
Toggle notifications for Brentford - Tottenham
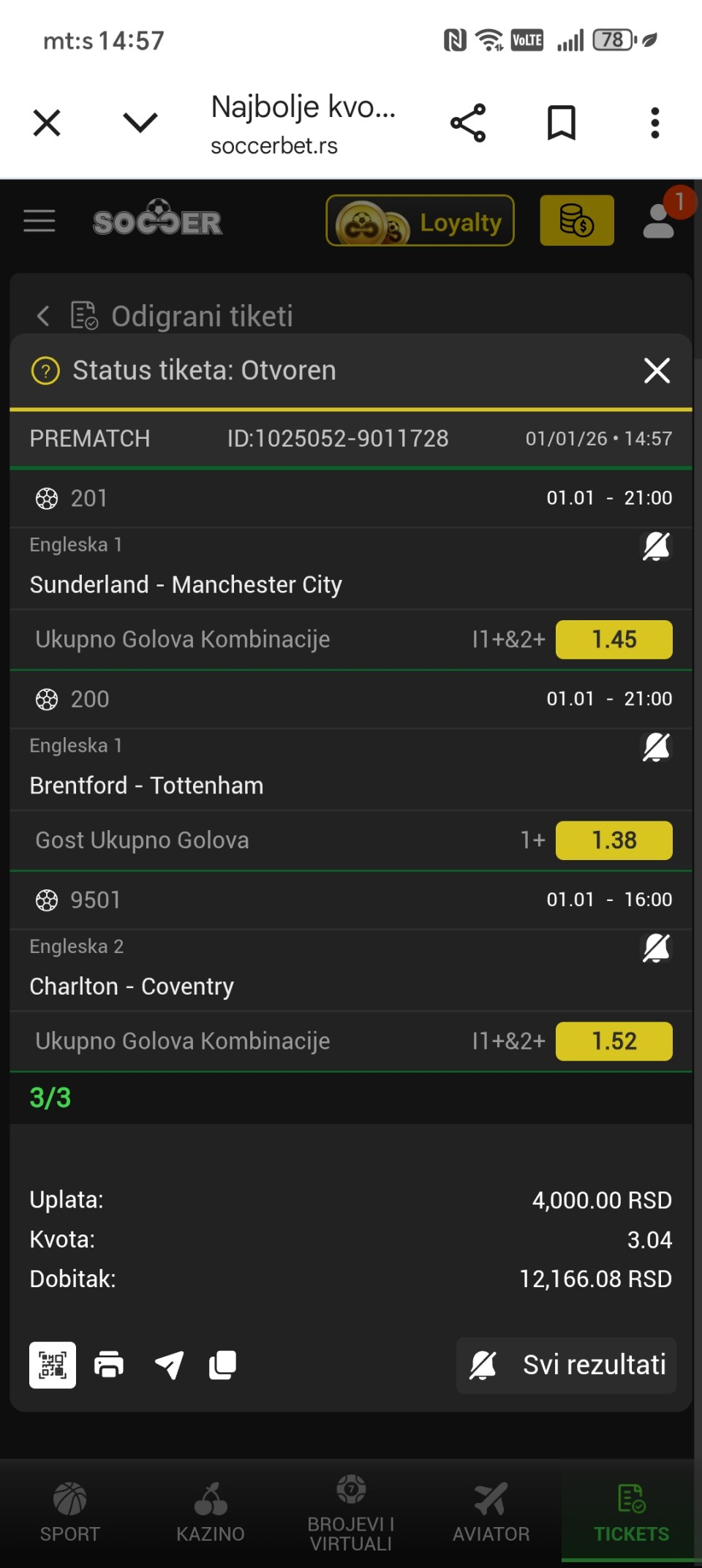click(x=656, y=747)
